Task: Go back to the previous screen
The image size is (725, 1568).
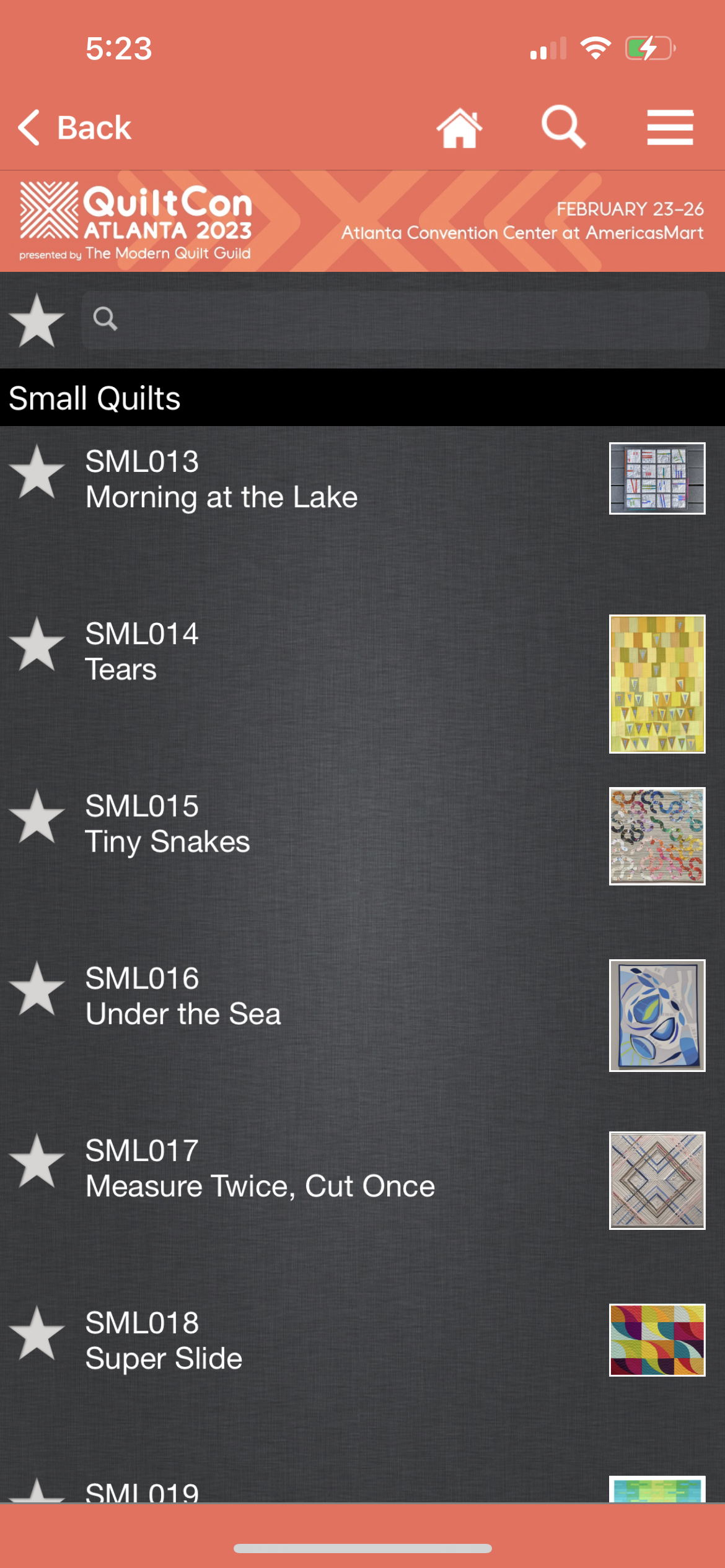Action: coord(74,128)
